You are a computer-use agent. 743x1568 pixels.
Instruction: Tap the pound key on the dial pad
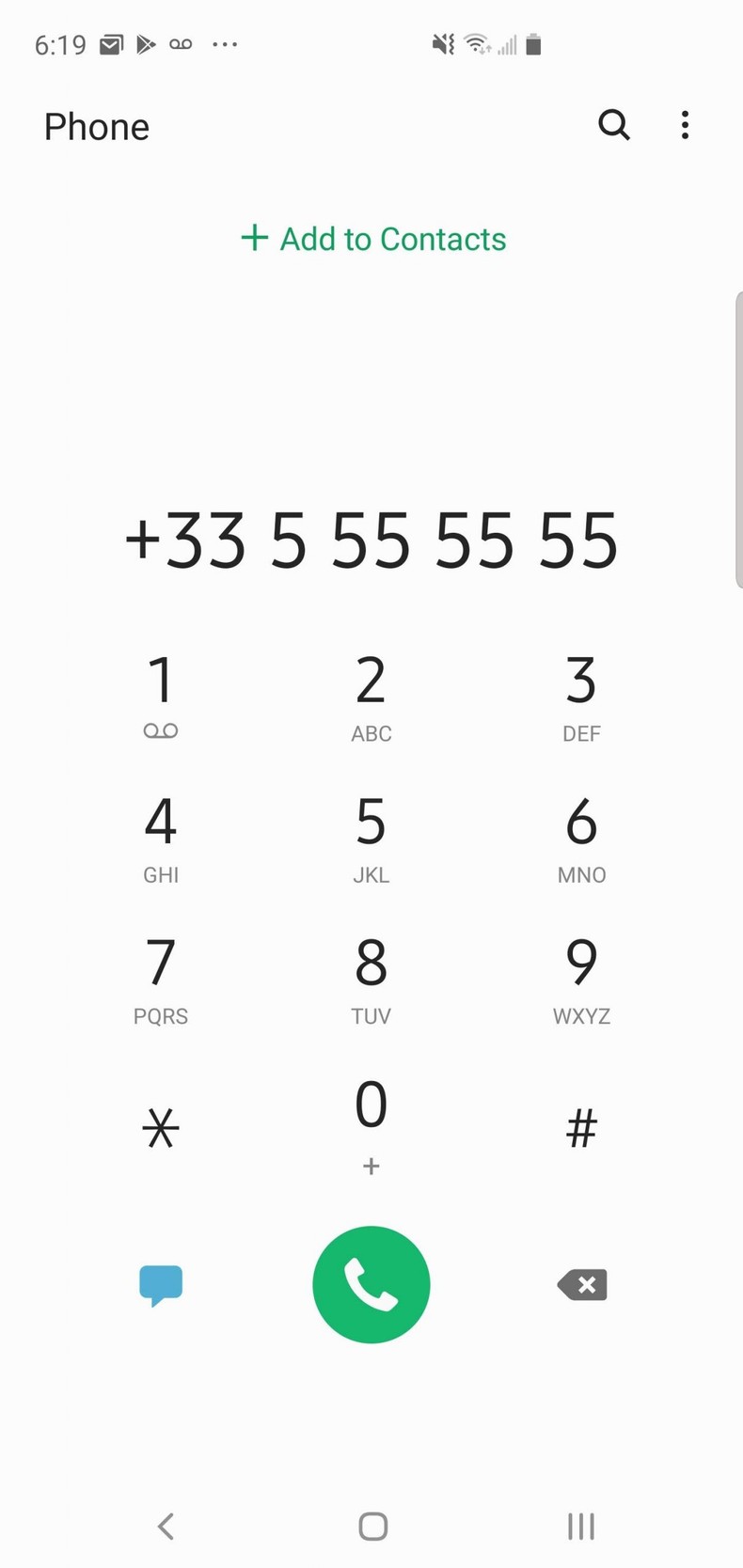pyautogui.click(x=581, y=1127)
